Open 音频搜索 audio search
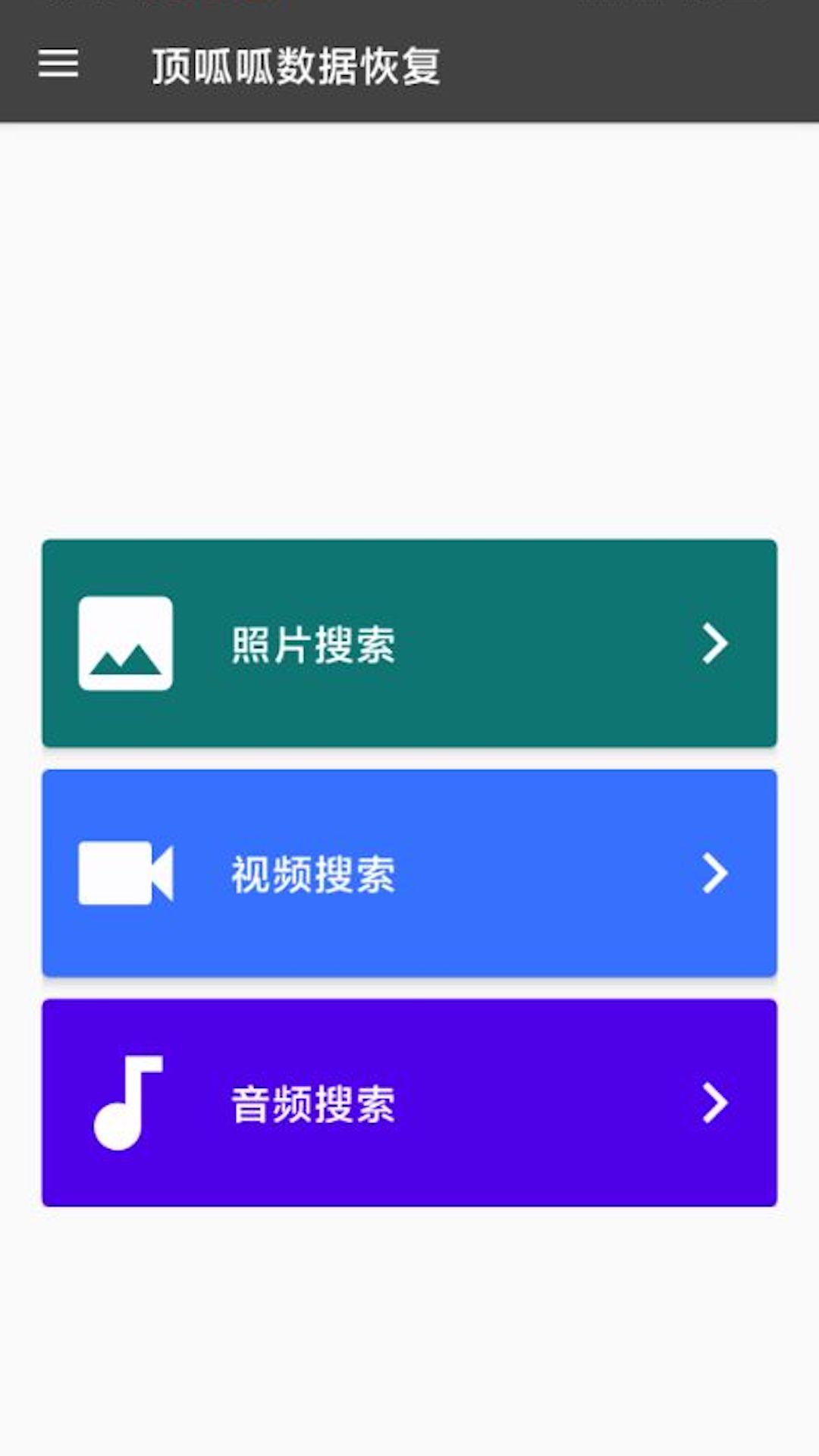This screenshot has width=819, height=1456. [x=409, y=1103]
